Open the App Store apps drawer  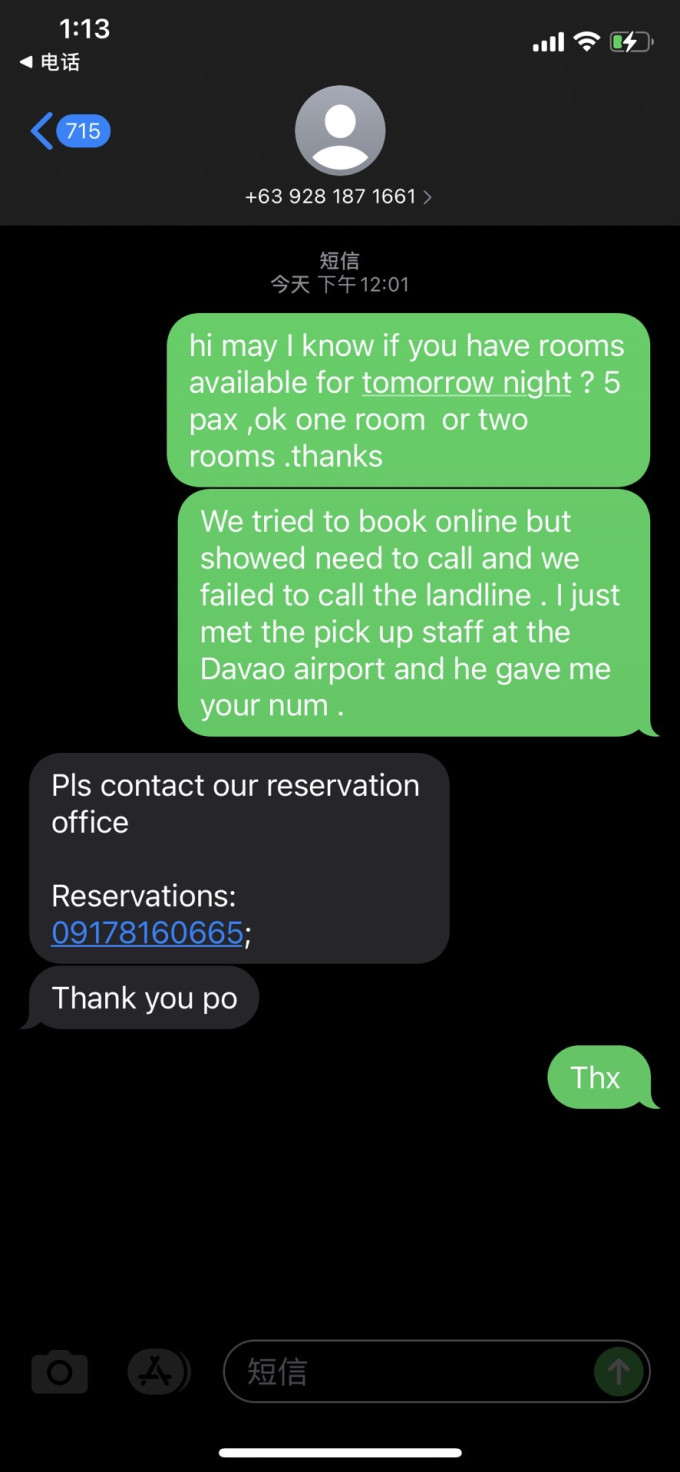[156, 1372]
